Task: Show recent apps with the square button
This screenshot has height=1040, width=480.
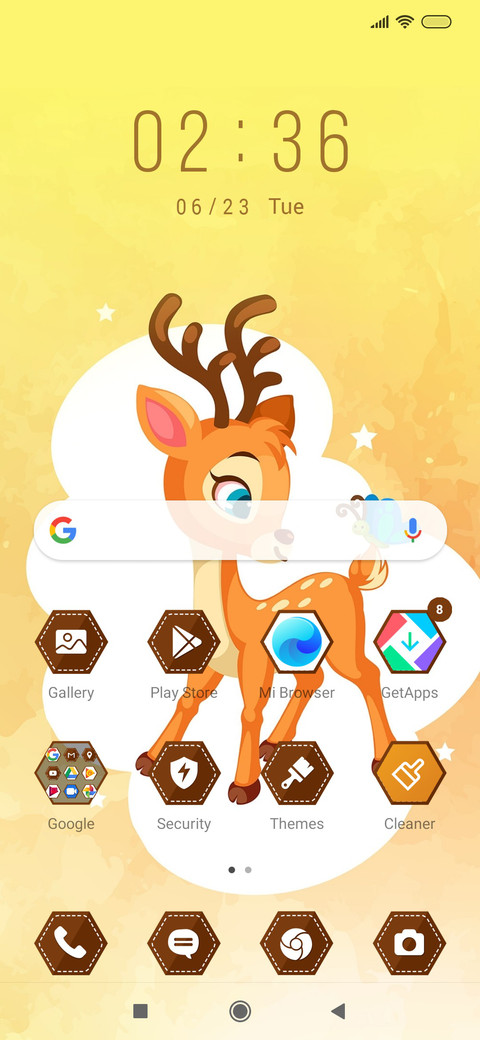Action: pos(140,1011)
